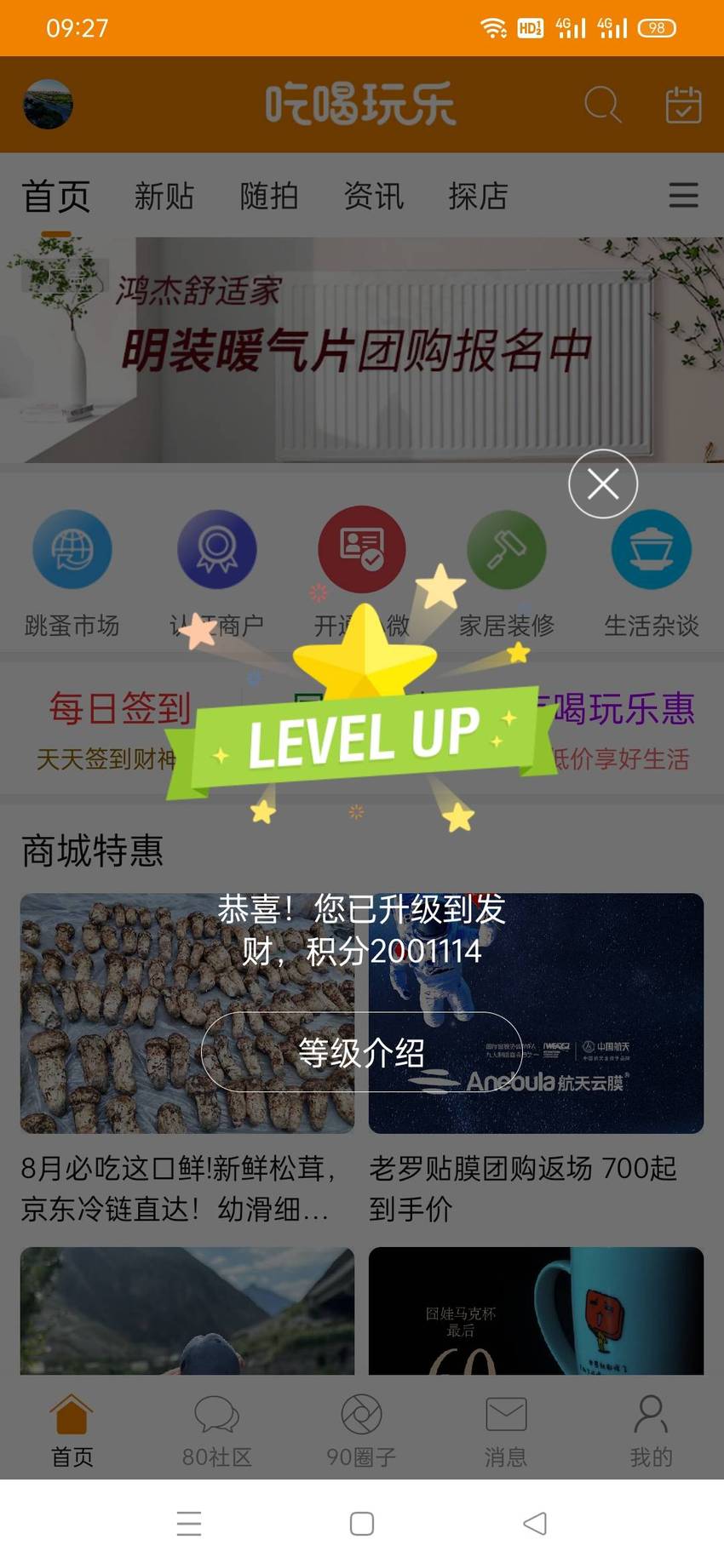Open the hamburger menu for more channels
Viewport: 724px width, 1568px height.
tap(683, 195)
